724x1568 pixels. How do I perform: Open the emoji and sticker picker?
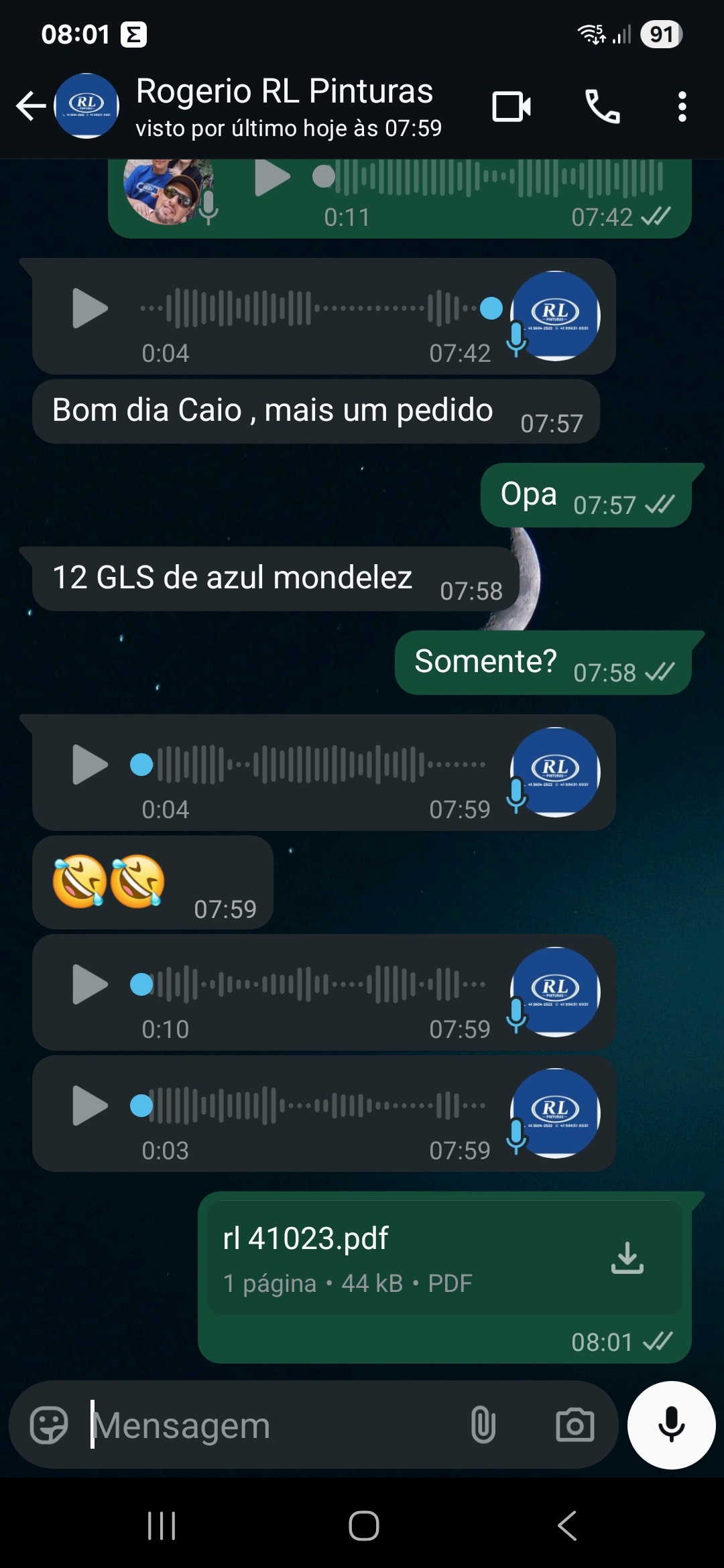tap(49, 1425)
